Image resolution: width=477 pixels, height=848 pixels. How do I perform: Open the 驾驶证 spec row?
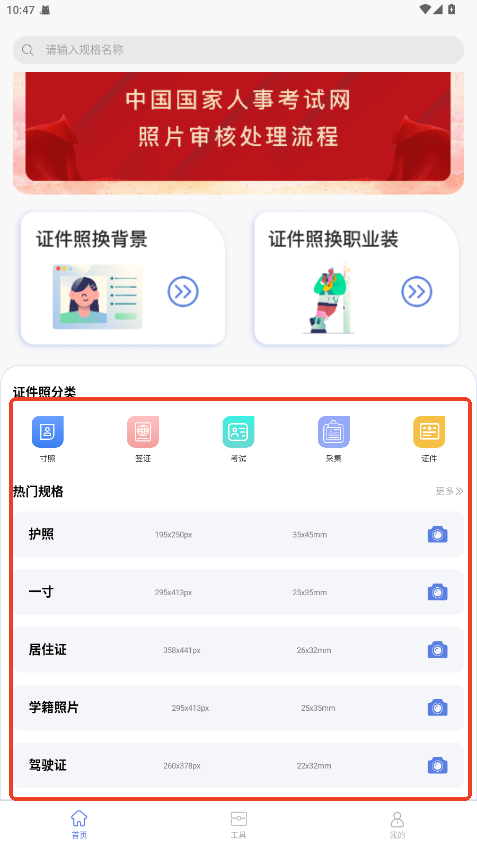[238, 765]
